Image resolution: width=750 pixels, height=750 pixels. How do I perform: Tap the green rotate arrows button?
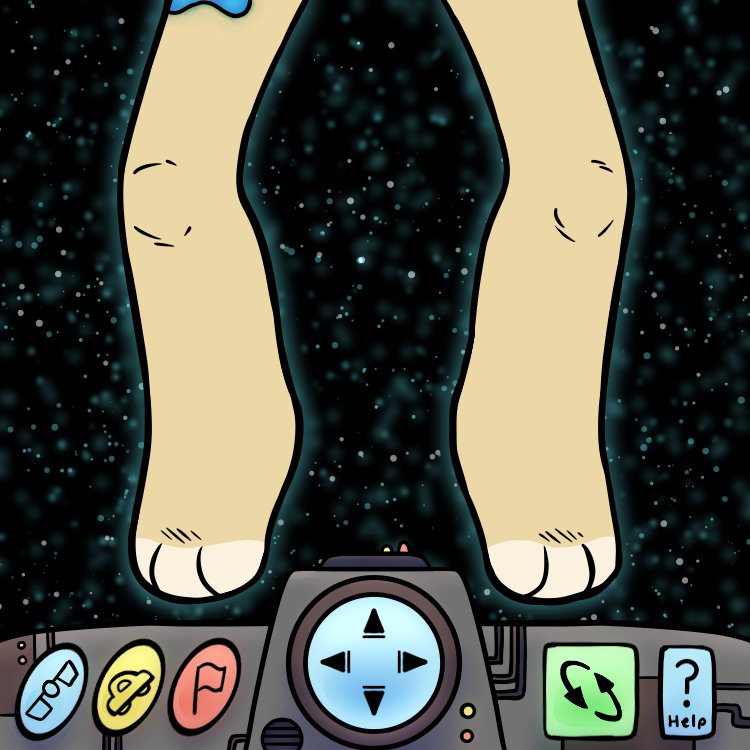coord(590,691)
